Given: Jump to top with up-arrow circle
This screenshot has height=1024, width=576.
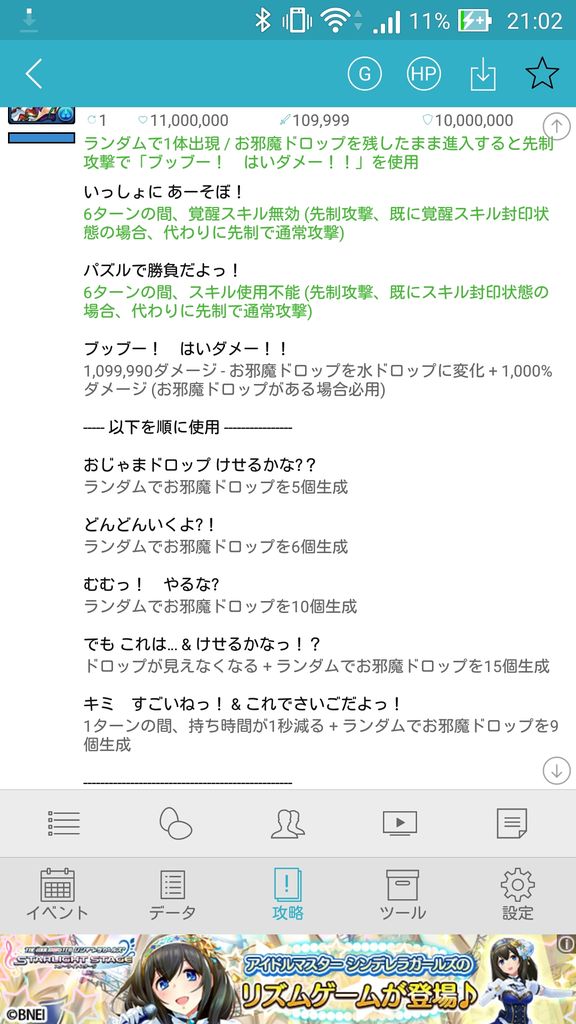Looking at the screenshot, I should click(556, 125).
